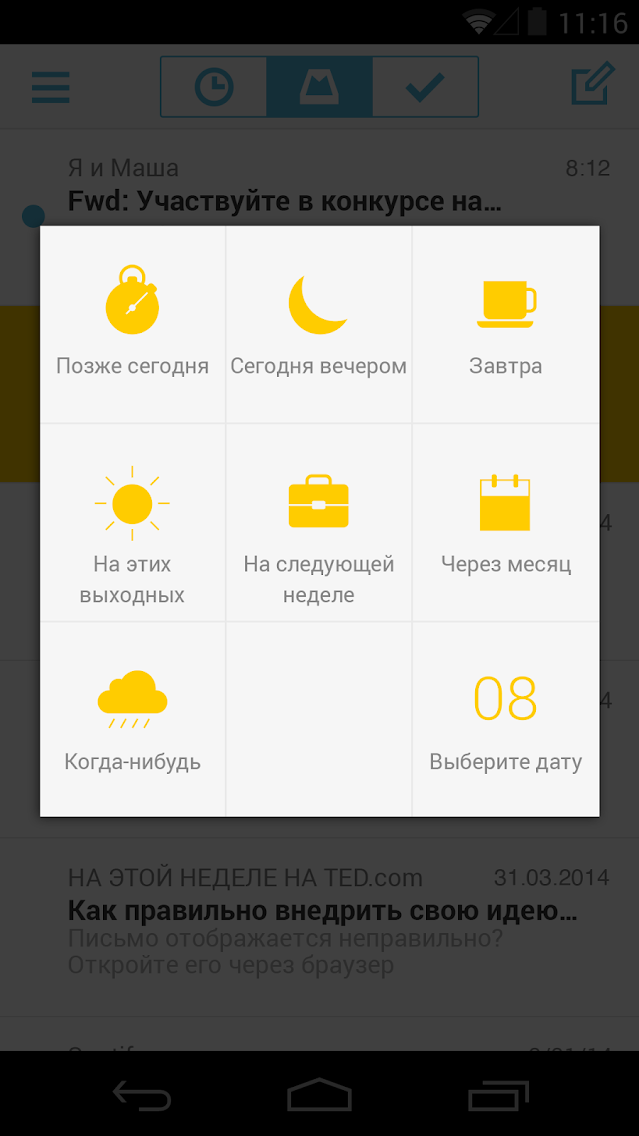Image resolution: width=639 pixels, height=1136 pixels.
Task: Compose a new email
Action: coord(591,86)
